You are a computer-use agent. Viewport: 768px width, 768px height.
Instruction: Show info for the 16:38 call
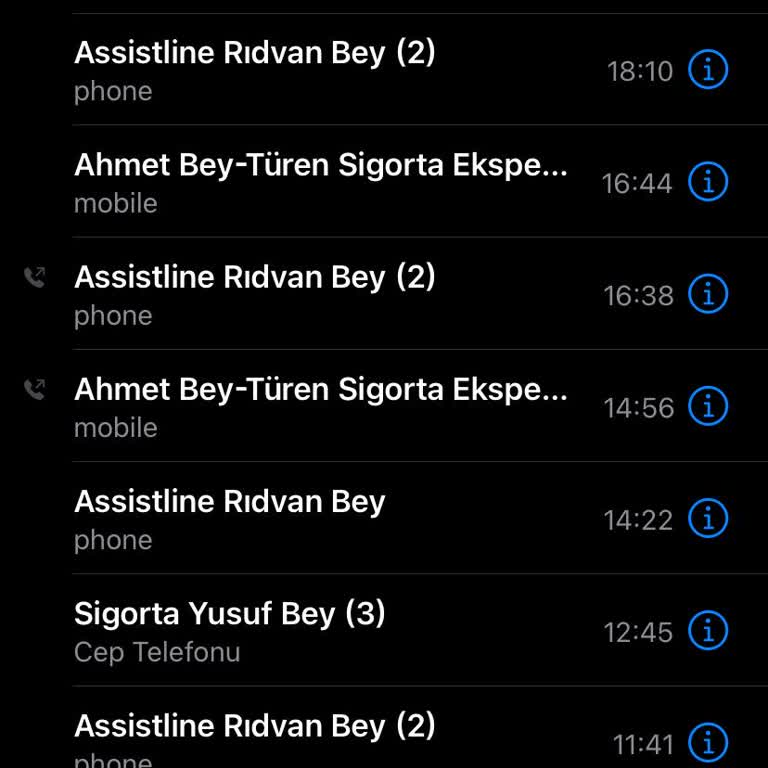click(708, 294)
